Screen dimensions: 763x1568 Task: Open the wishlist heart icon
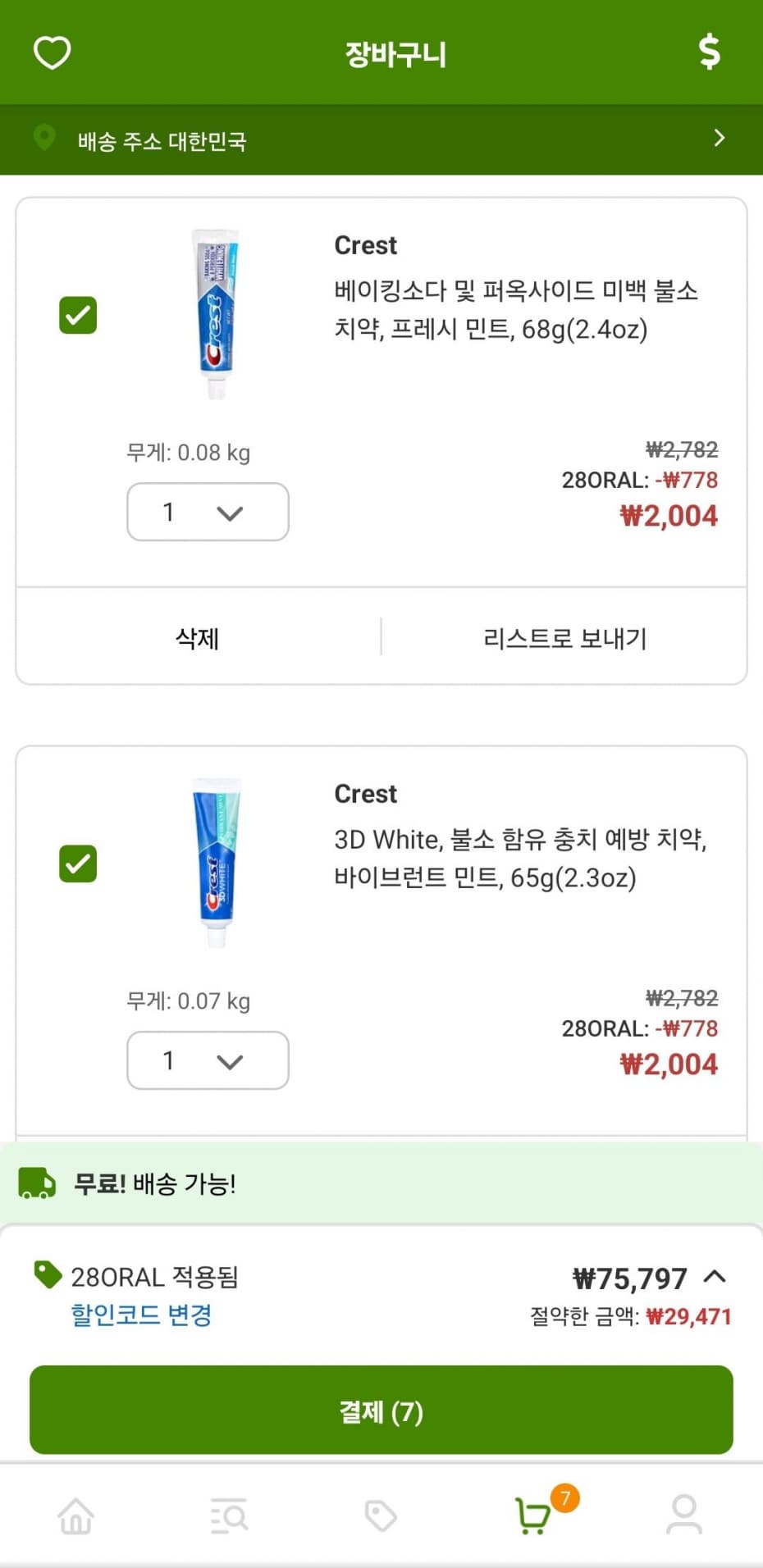pos(51,52)
